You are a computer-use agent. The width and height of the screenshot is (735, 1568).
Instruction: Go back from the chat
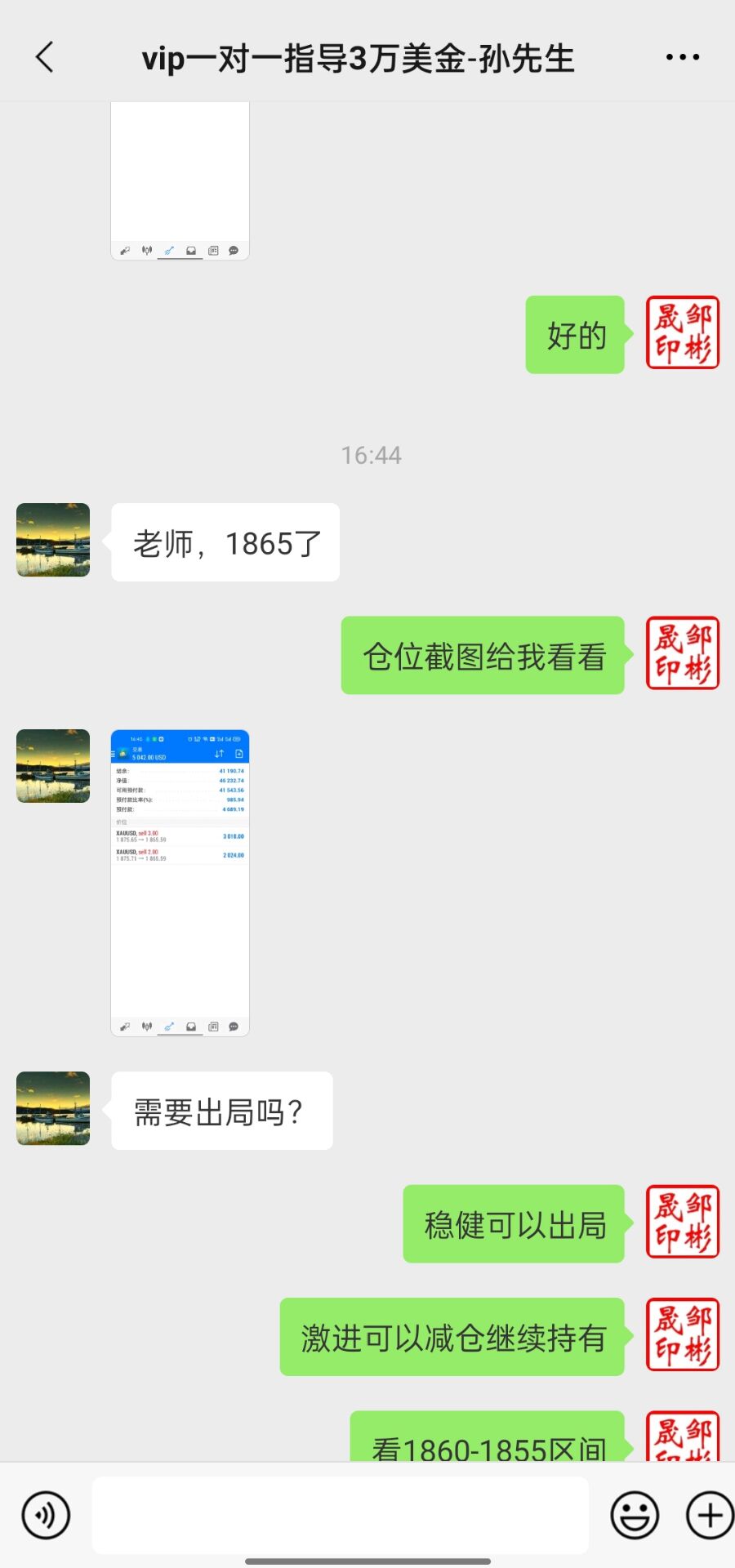tap(45, 57)
